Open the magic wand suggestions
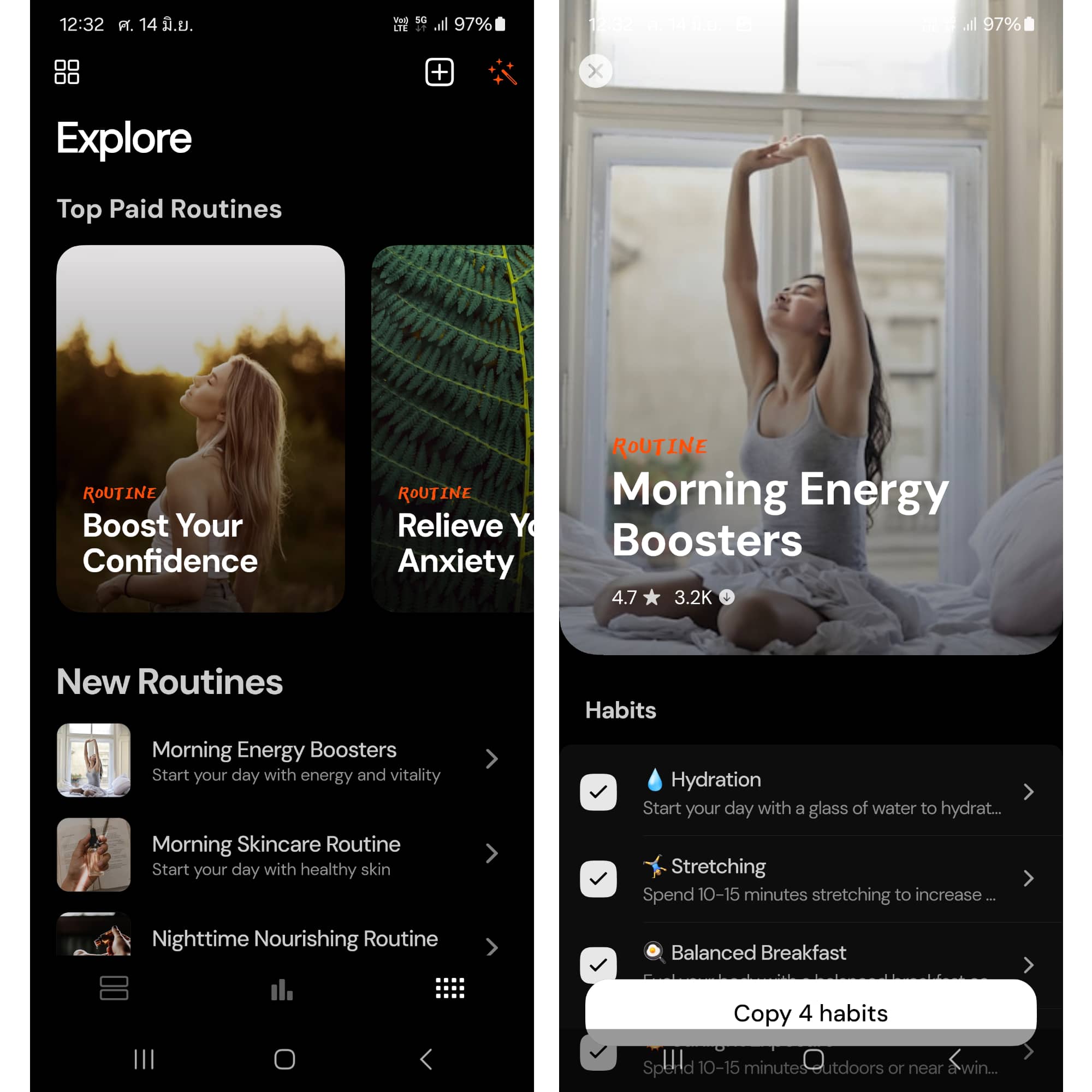Viewport: 1092px width, 1092px height. [x=502, y=73]
